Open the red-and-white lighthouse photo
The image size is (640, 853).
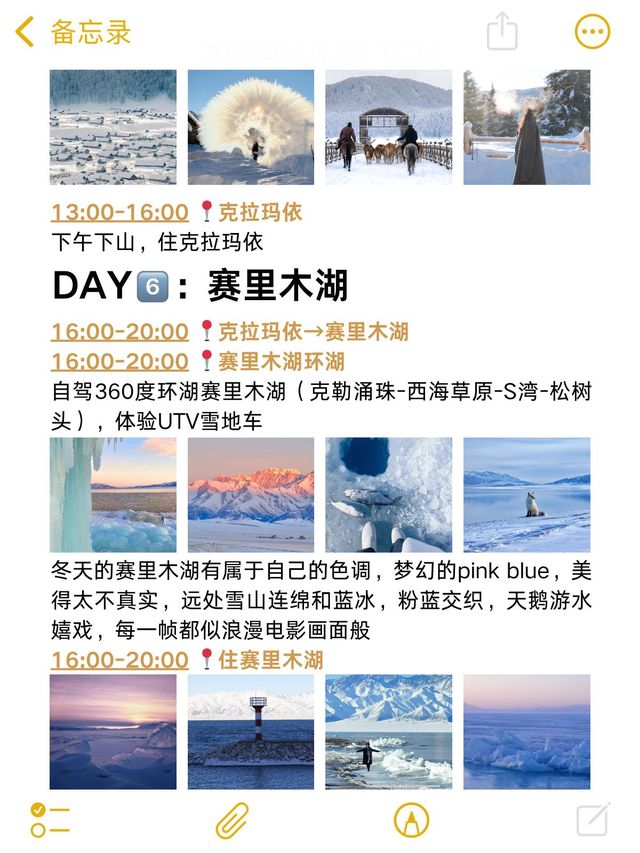(251, 732)
